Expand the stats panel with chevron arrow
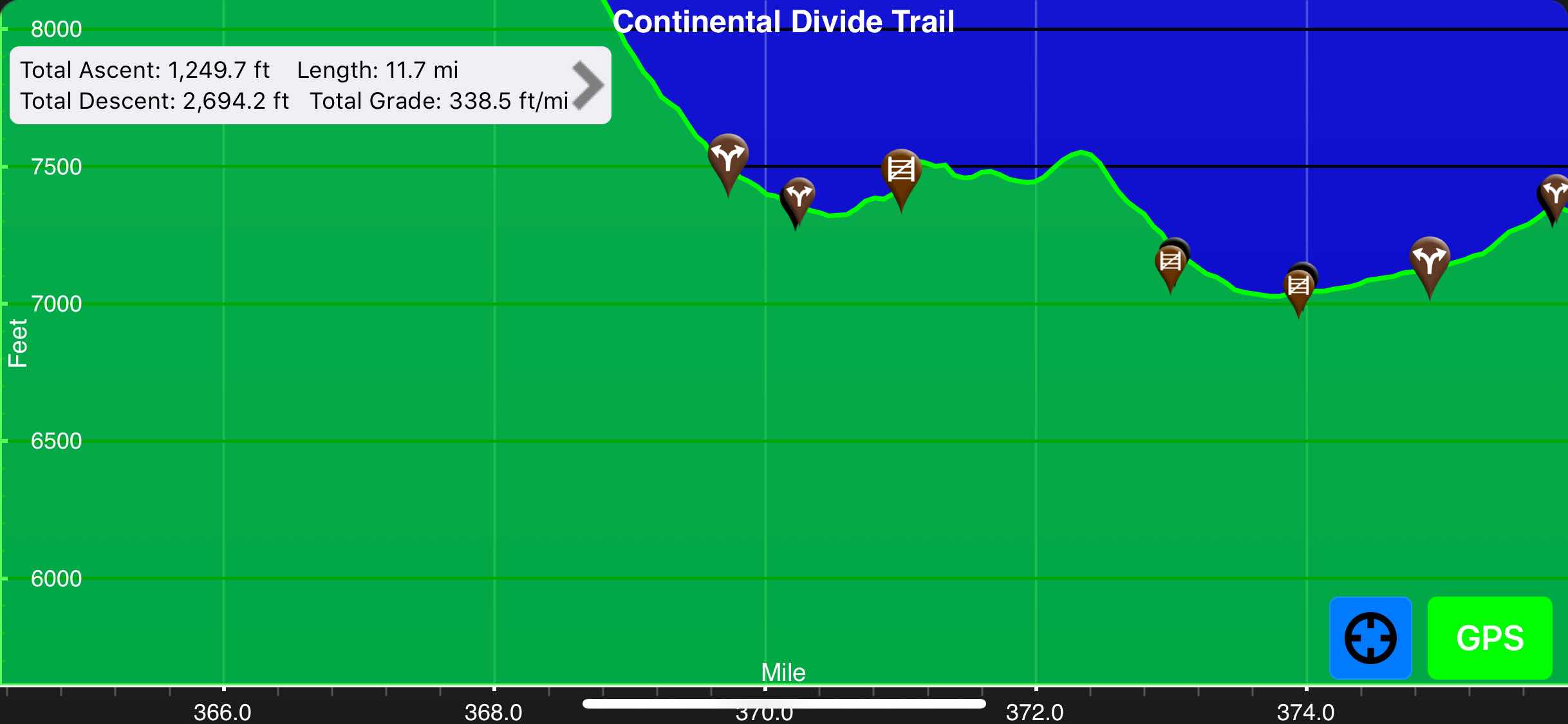Viewport: 1568px width, 724px height. [x=587, y=85]
